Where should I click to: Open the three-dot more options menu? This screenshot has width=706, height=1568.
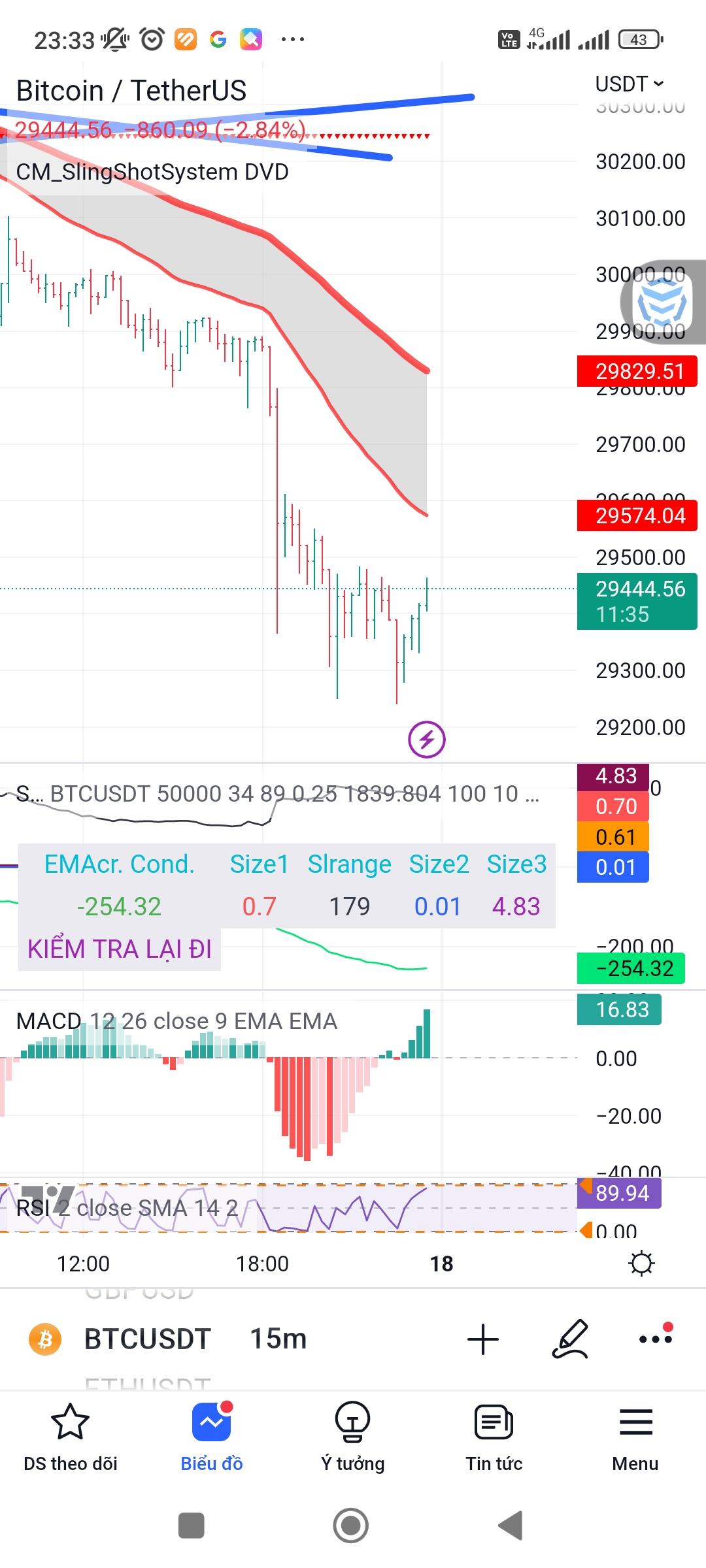coord(656,1339)
